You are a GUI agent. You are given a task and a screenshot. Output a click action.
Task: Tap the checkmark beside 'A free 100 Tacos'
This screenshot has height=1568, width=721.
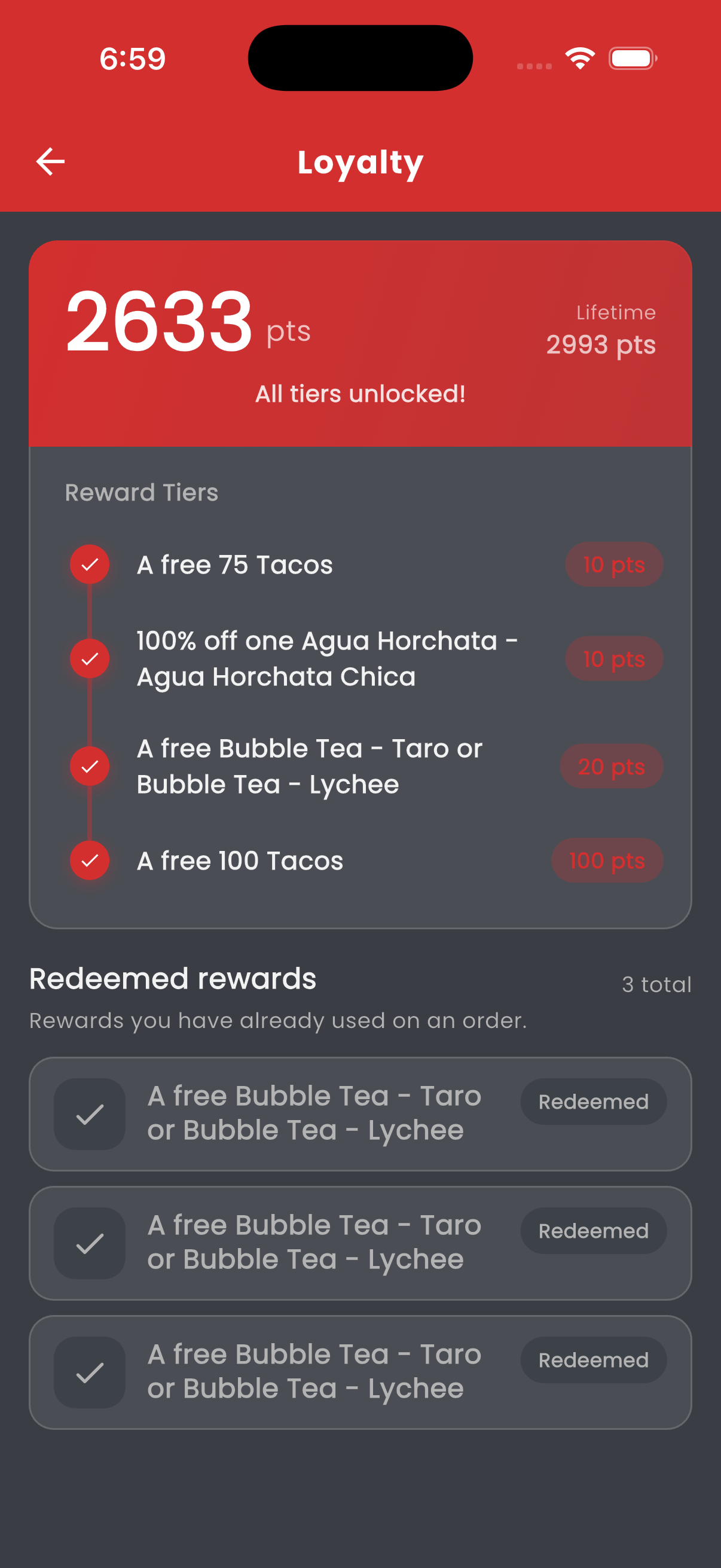[90, 861]
